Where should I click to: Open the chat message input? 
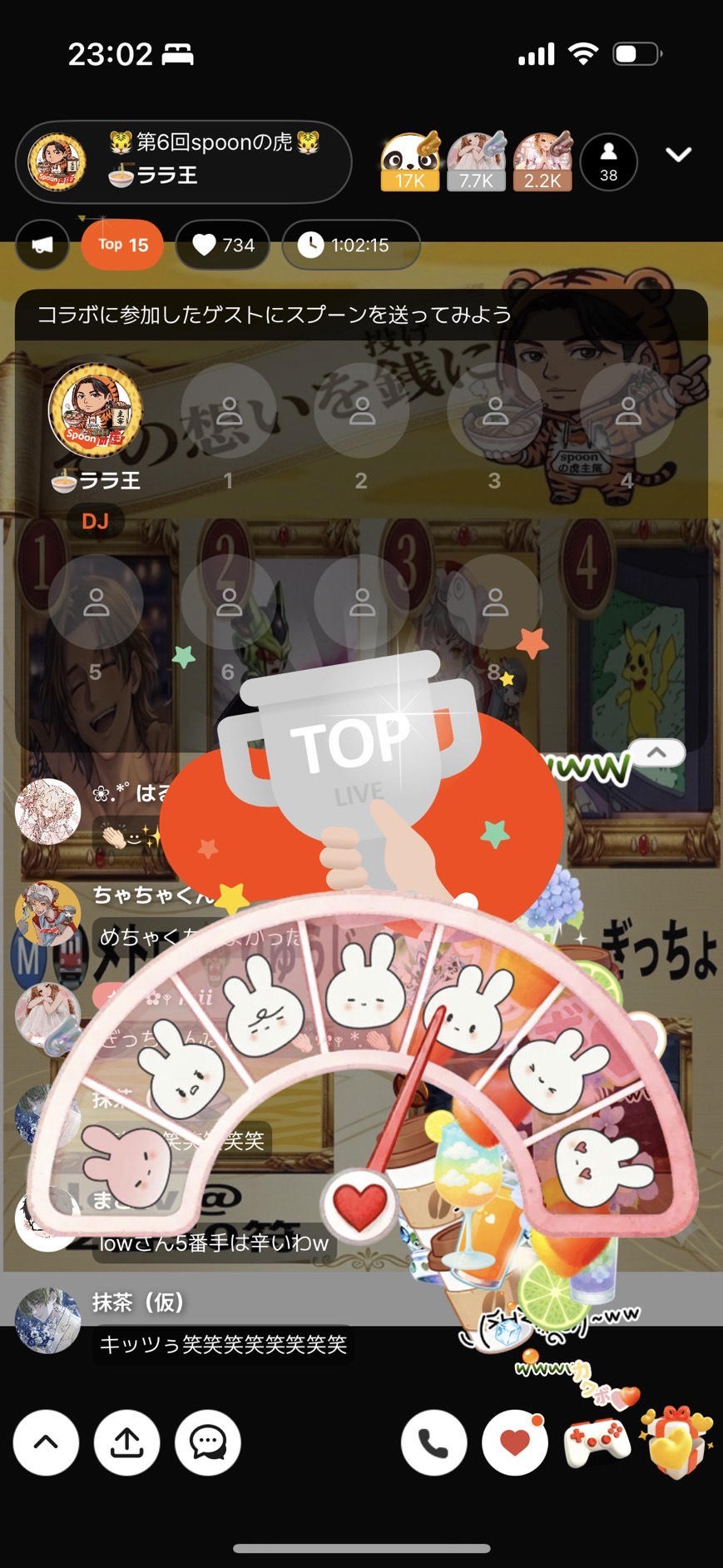pos(208,1442)
